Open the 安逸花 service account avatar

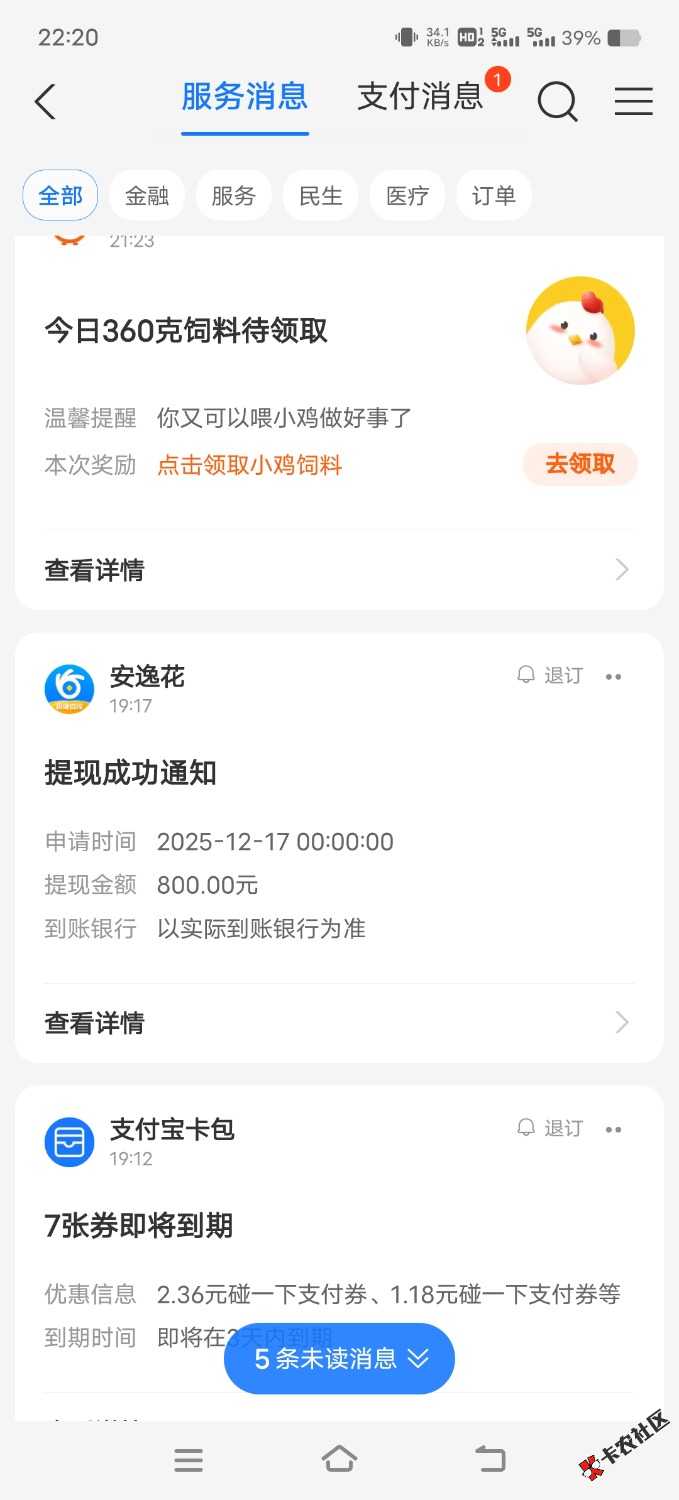(69, 689)
